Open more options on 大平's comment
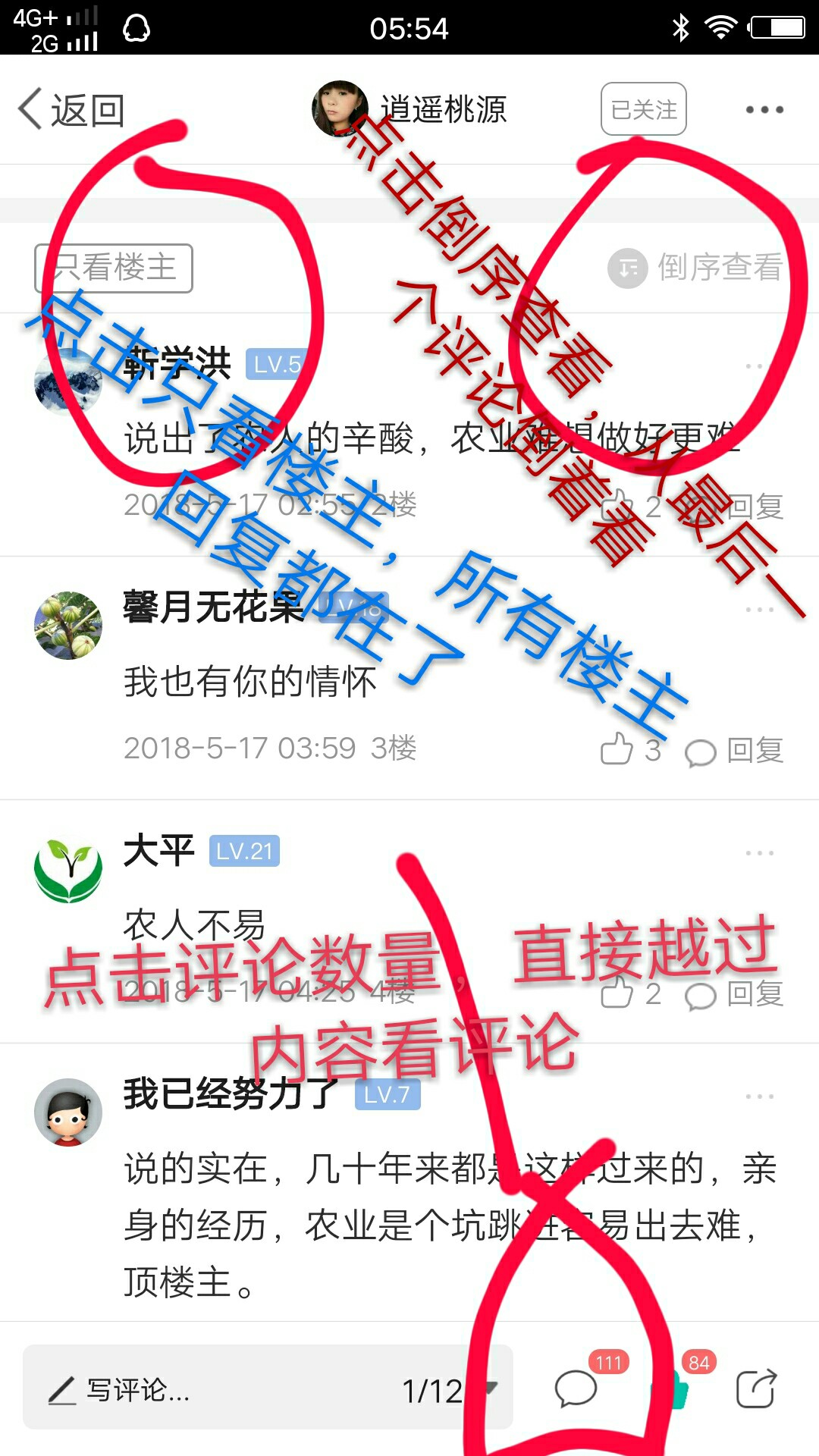Screen dimensions: 819x1456 tap(760, 853)
